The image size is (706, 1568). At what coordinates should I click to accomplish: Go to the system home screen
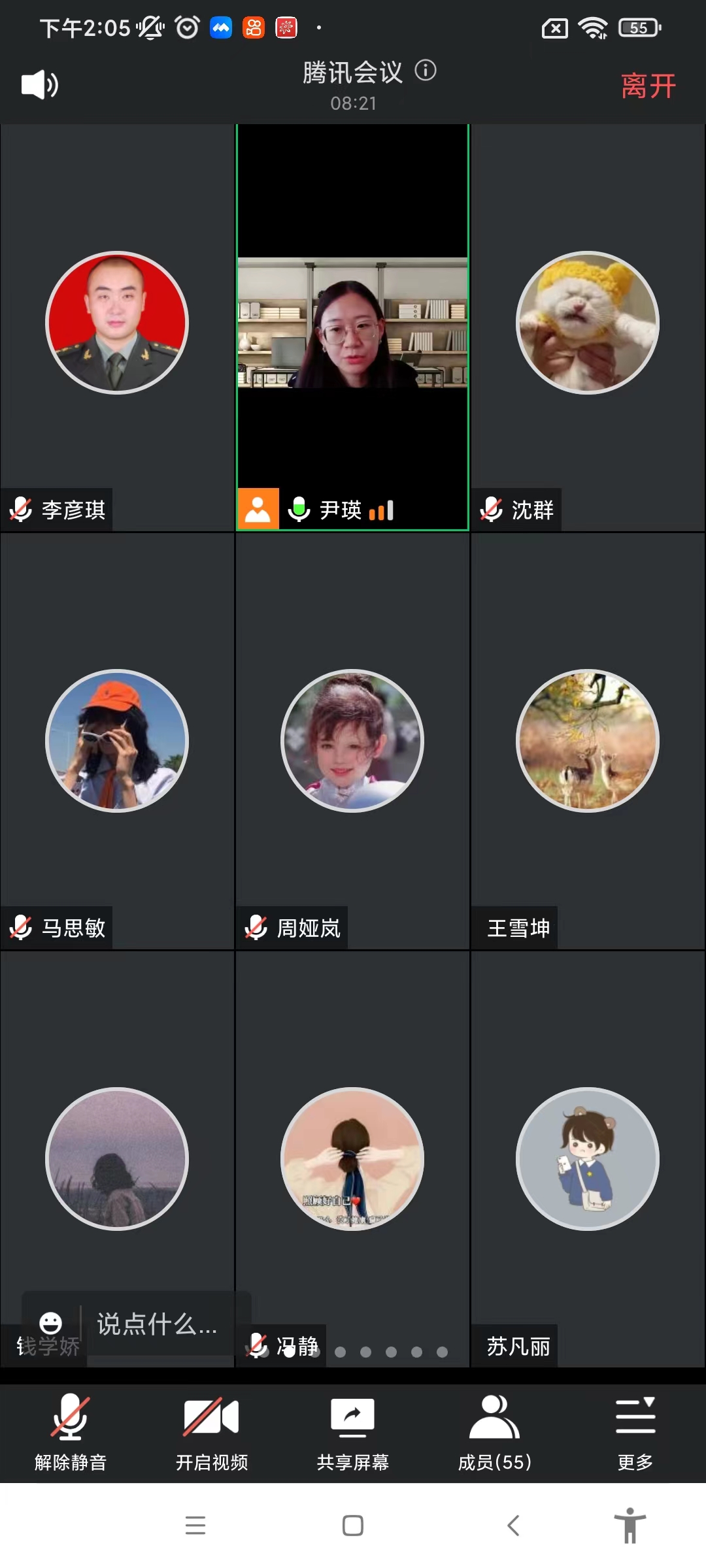click(353, 1526)
